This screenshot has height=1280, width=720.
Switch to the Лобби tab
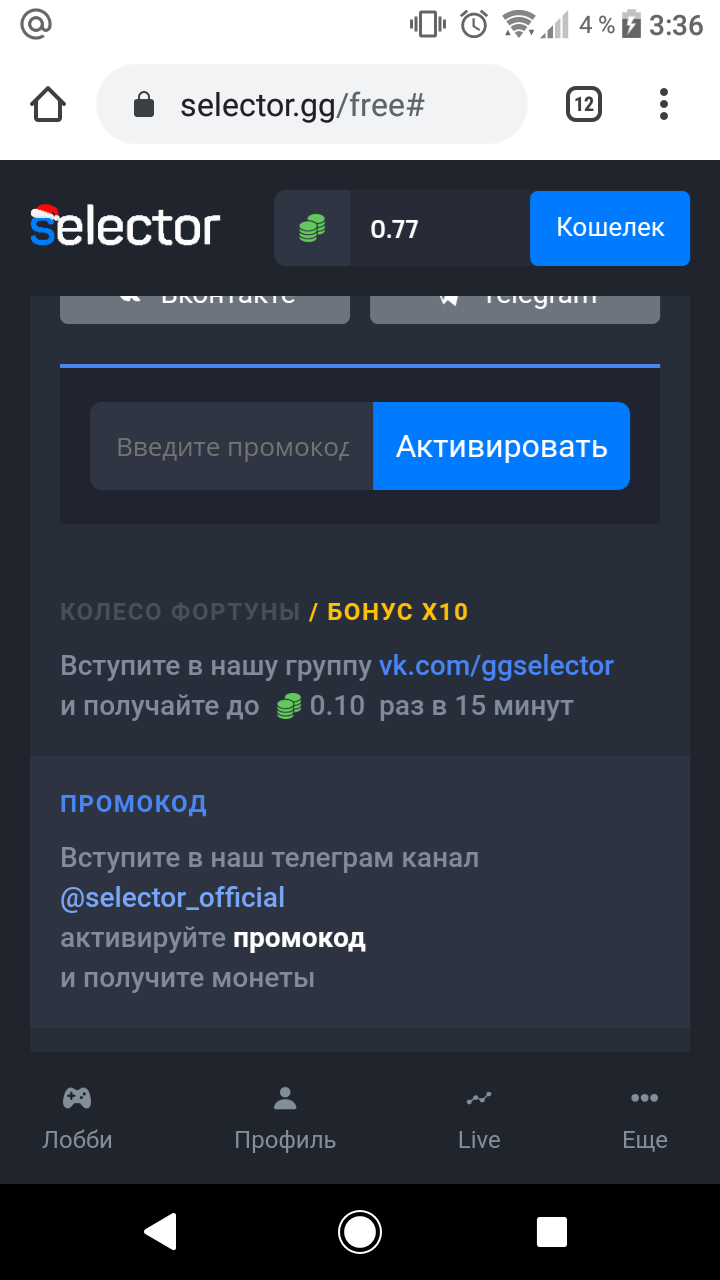pos(77,1117)
